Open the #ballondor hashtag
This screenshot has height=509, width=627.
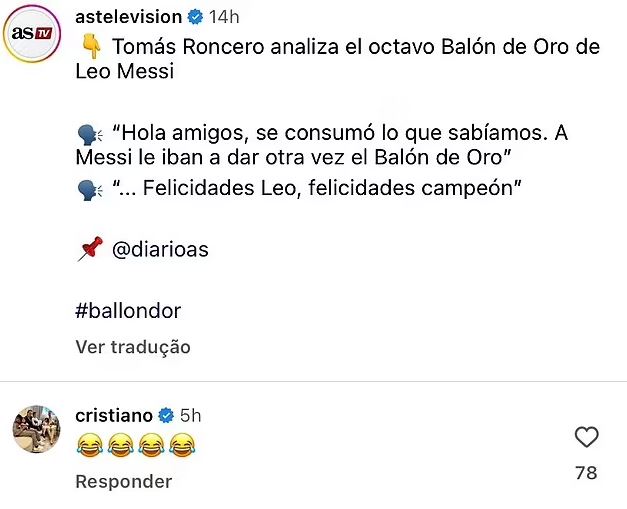tap(128, 310)
